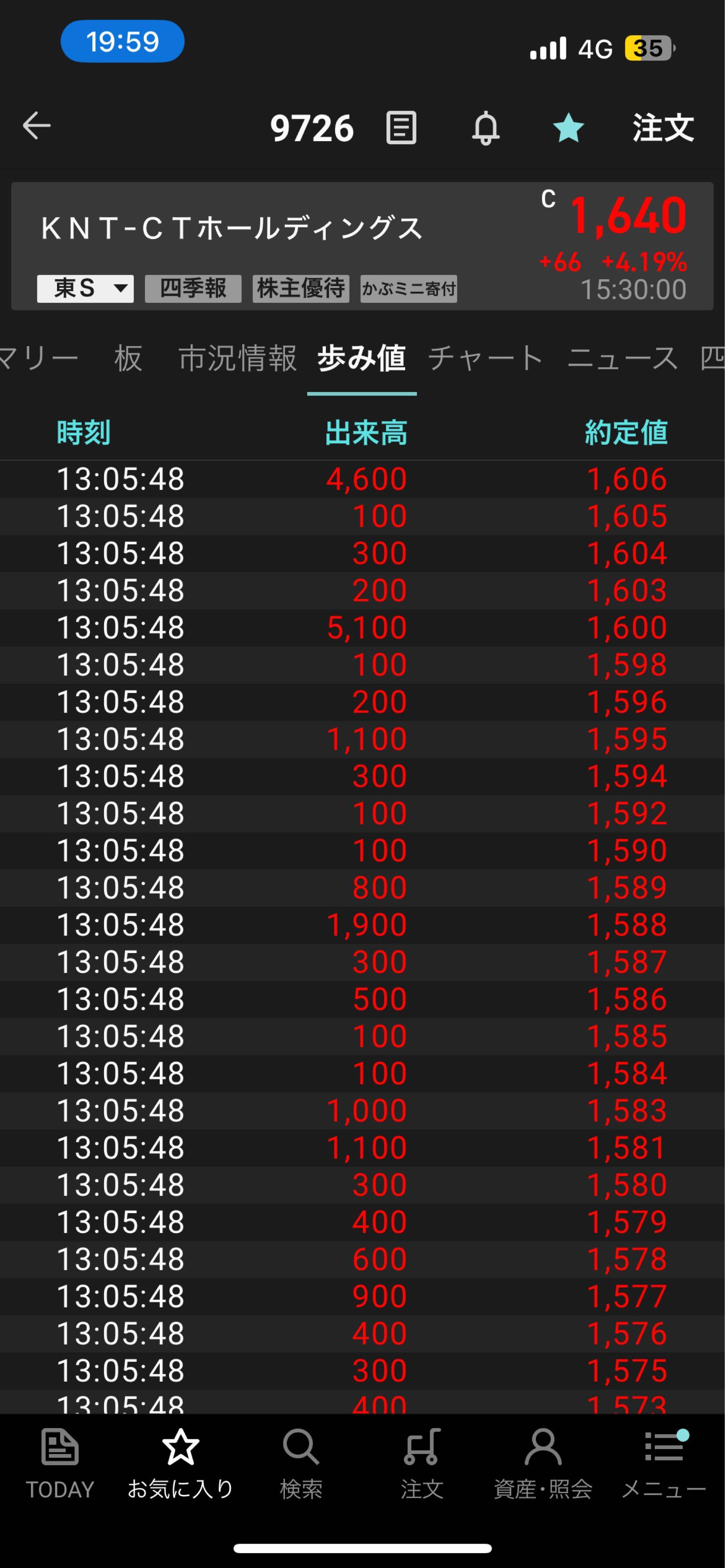This screenshot has height=1568, width=725.
Task: Toggle the favorite star for 9726
Action: tap(568, 128)
